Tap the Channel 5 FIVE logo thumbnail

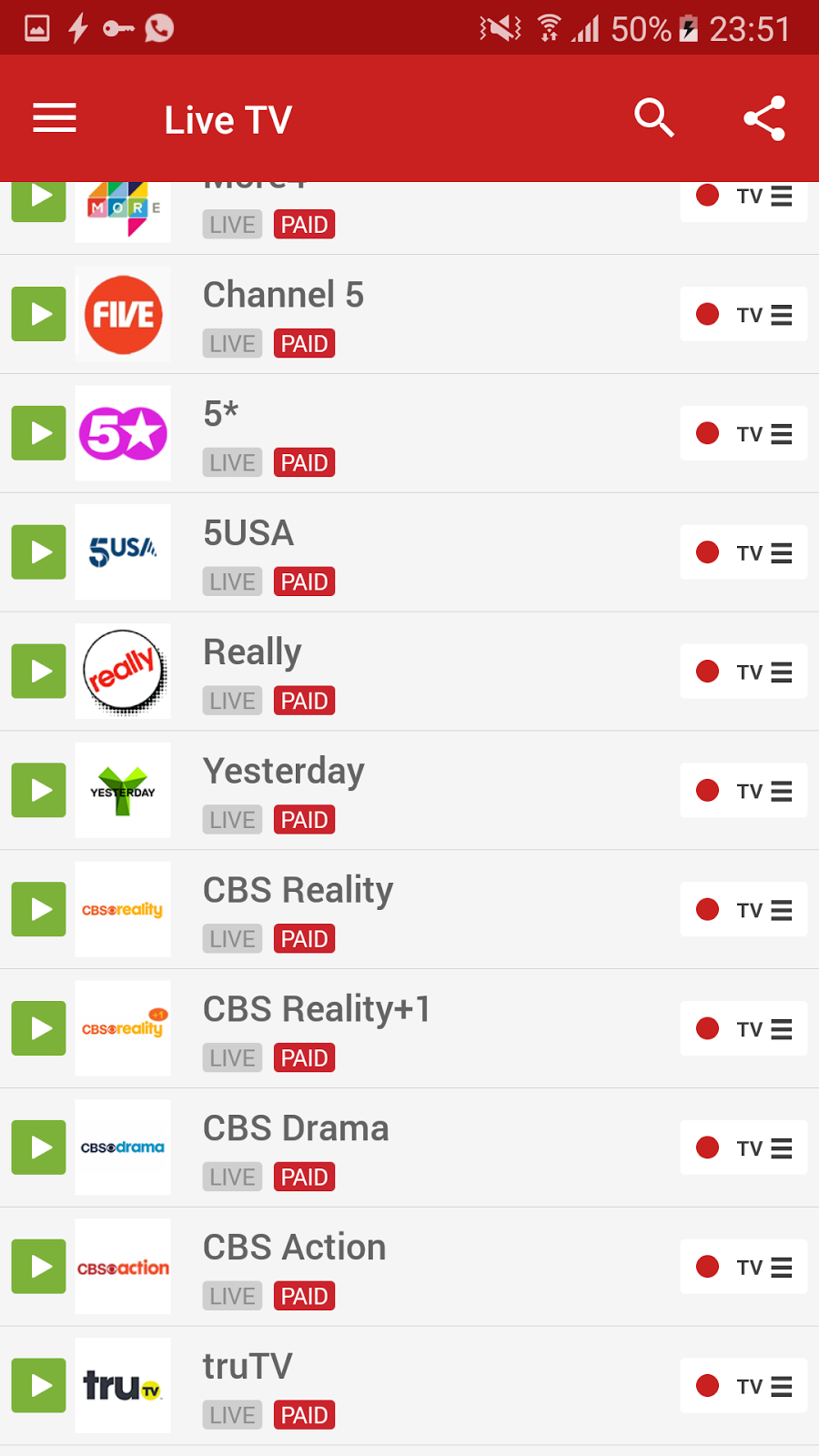coord(122,314)
